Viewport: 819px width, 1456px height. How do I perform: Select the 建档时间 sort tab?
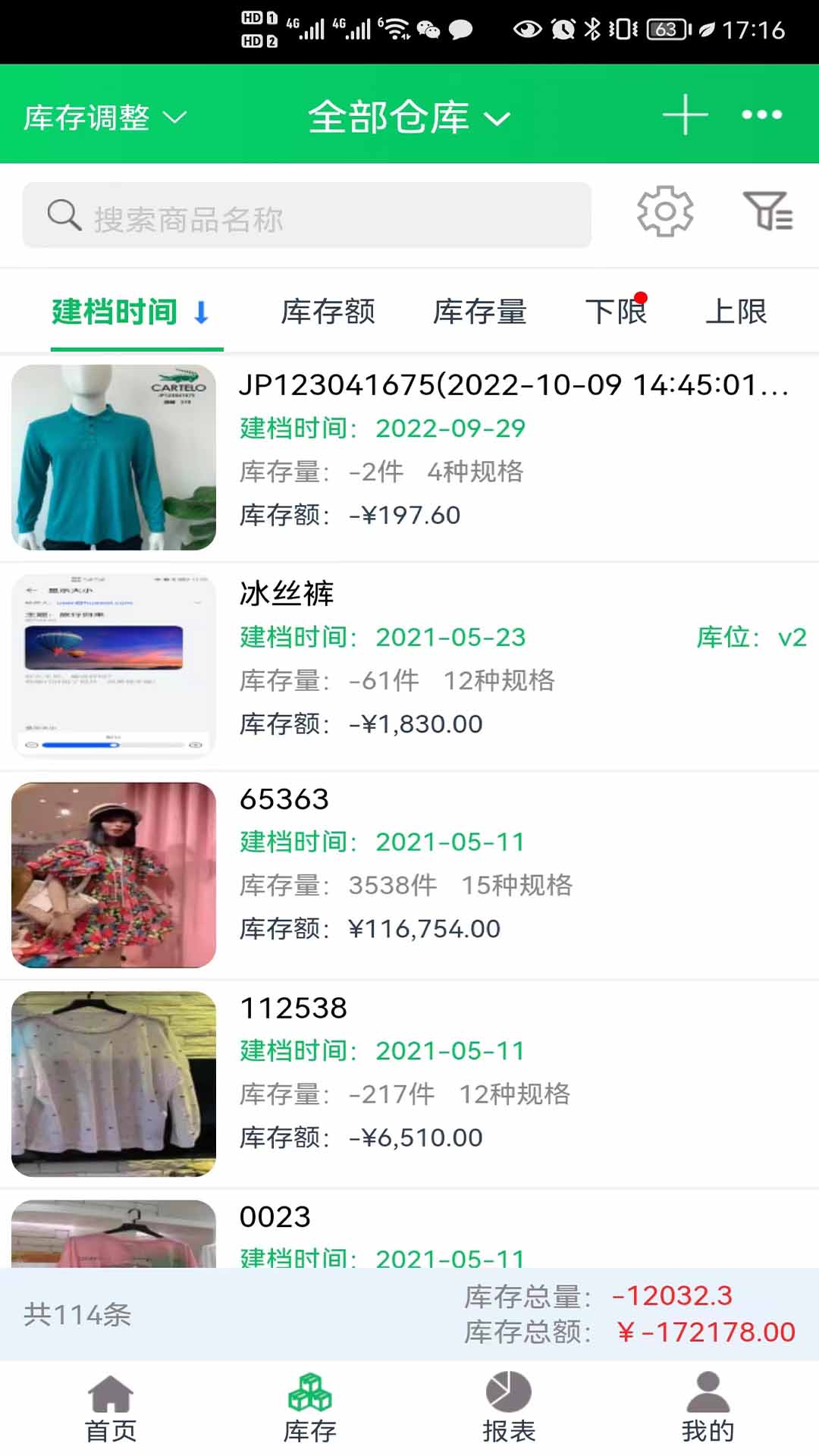(x=114, y=312)
